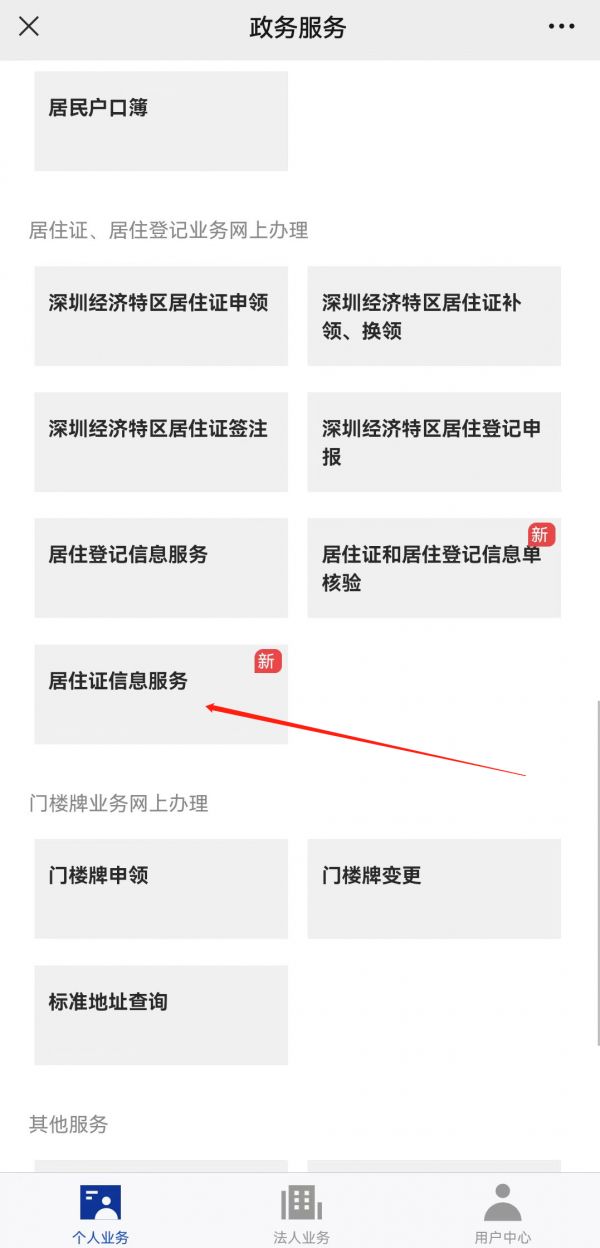600x1248 pixels.
Task: Tap 门楼牌变更 tile
Action: tap(433, 888)
